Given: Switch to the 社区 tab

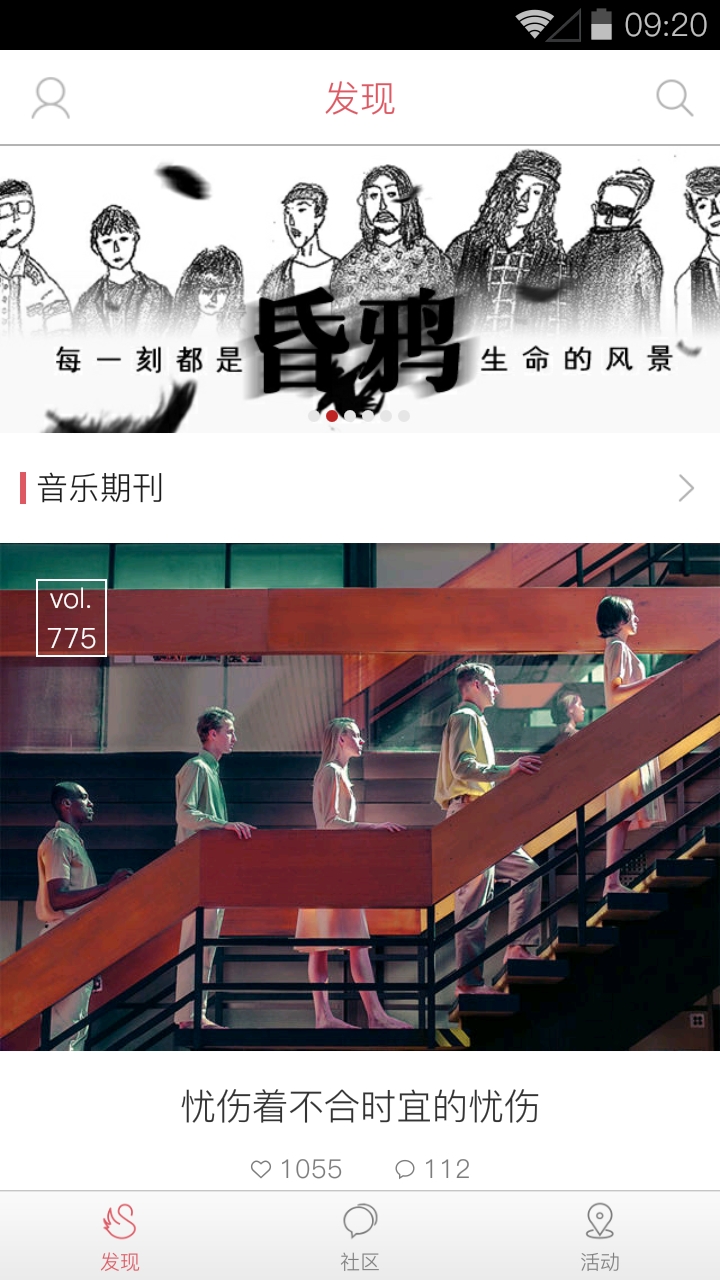Looking at the screenshot, I should 360,1236.
